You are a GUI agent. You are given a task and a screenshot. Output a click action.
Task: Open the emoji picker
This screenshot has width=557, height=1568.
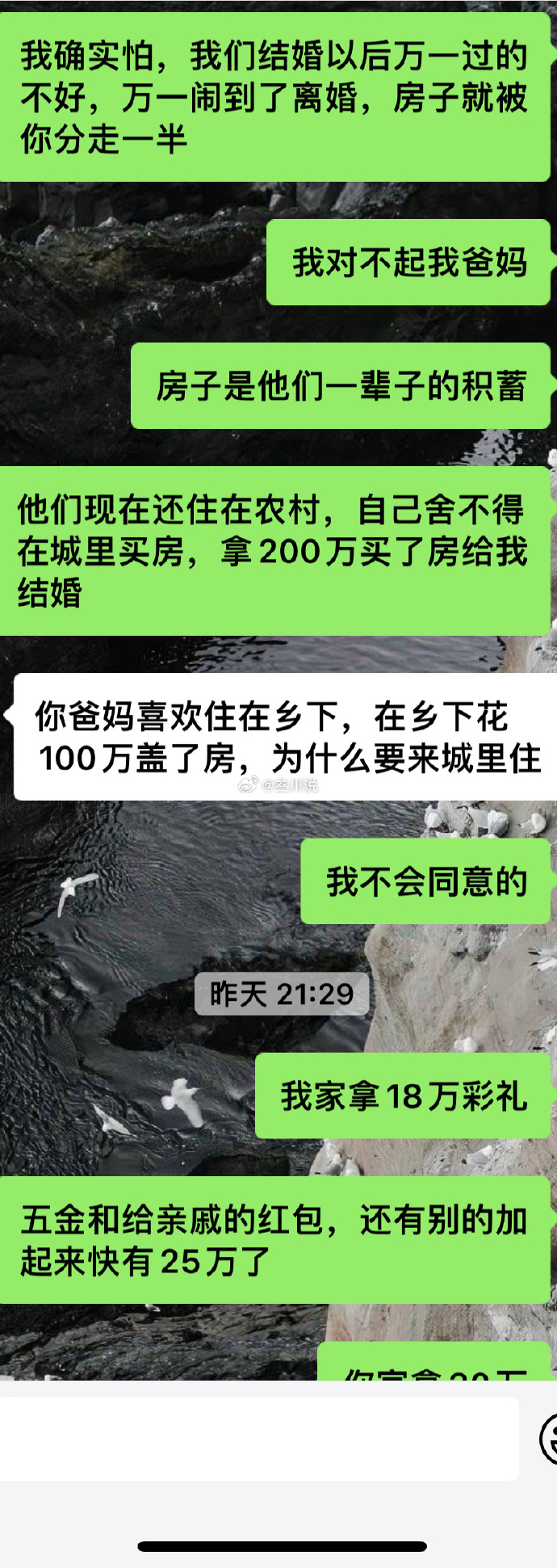pos(549,1439)
